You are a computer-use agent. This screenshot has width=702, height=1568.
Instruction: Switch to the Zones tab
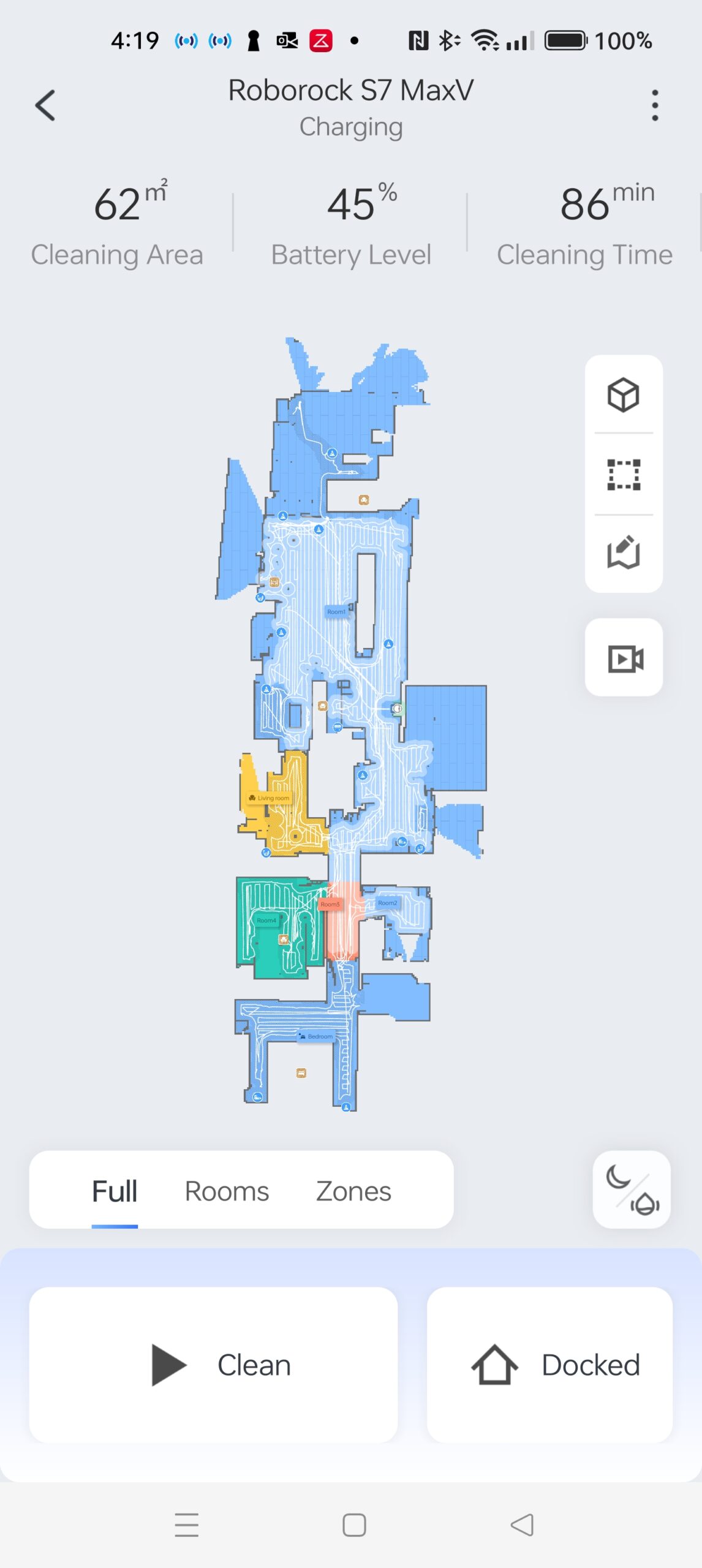click(353, 1191)
